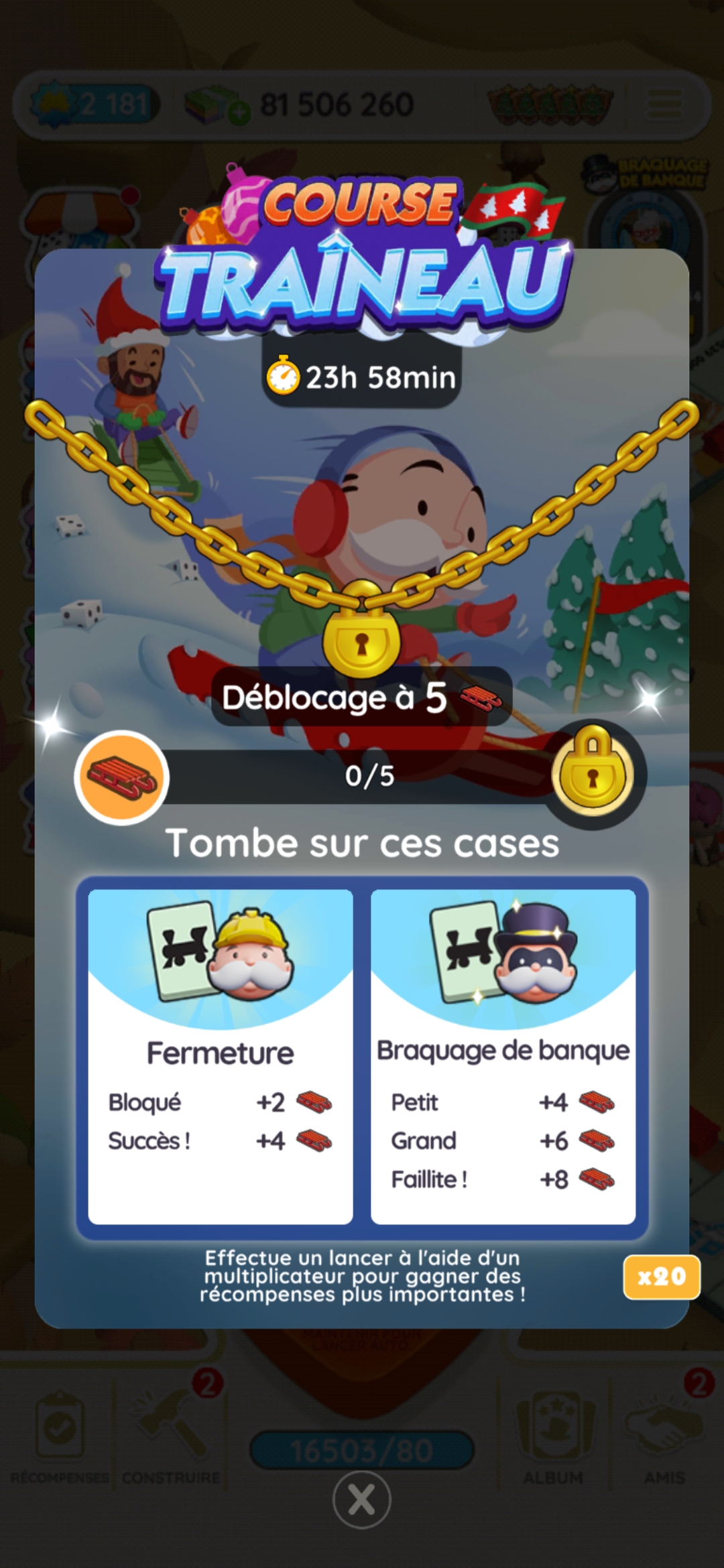Tap the stopwatch next to the event timer
The width and height of the screenshot is (724, 1568).
click(x=284, y=377)
